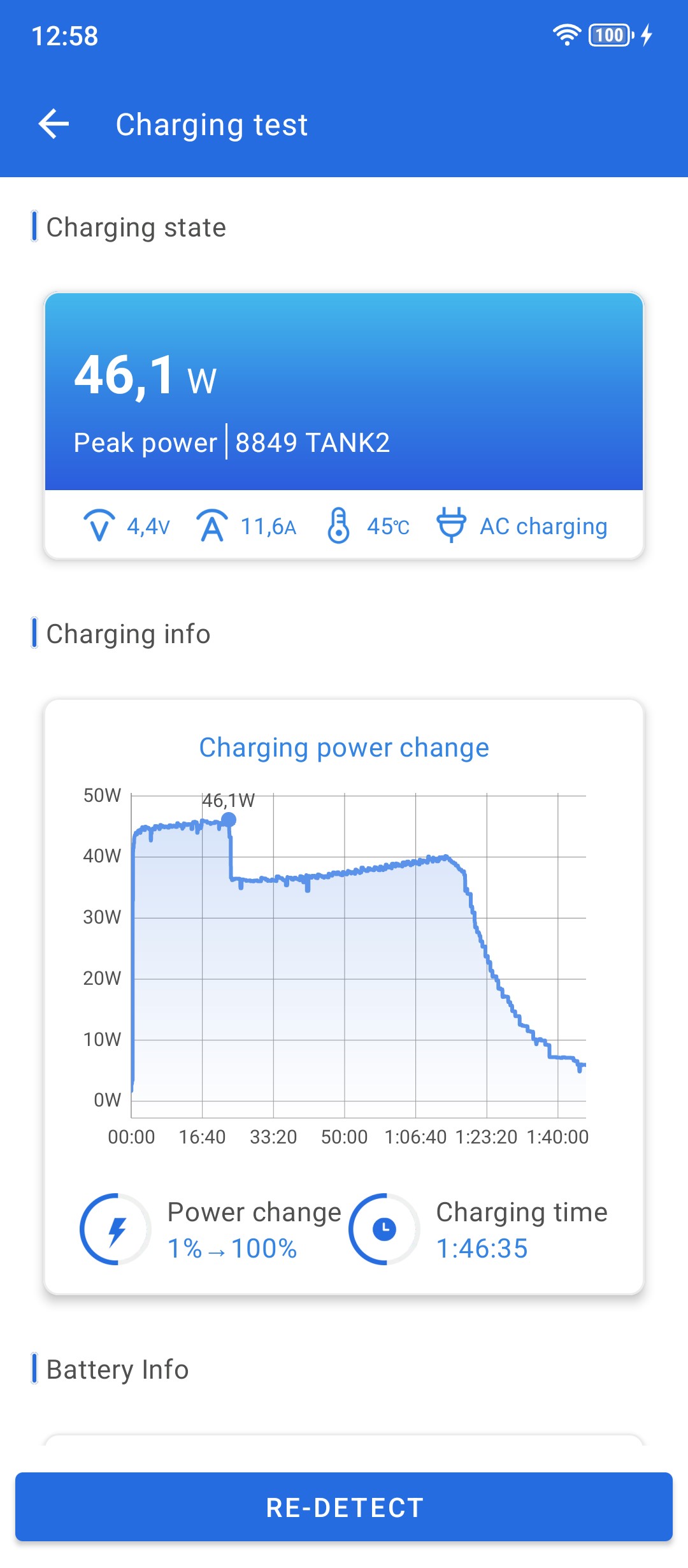
Task: Tap the RE-DETECT button
Action: [x=344, y=1507]
